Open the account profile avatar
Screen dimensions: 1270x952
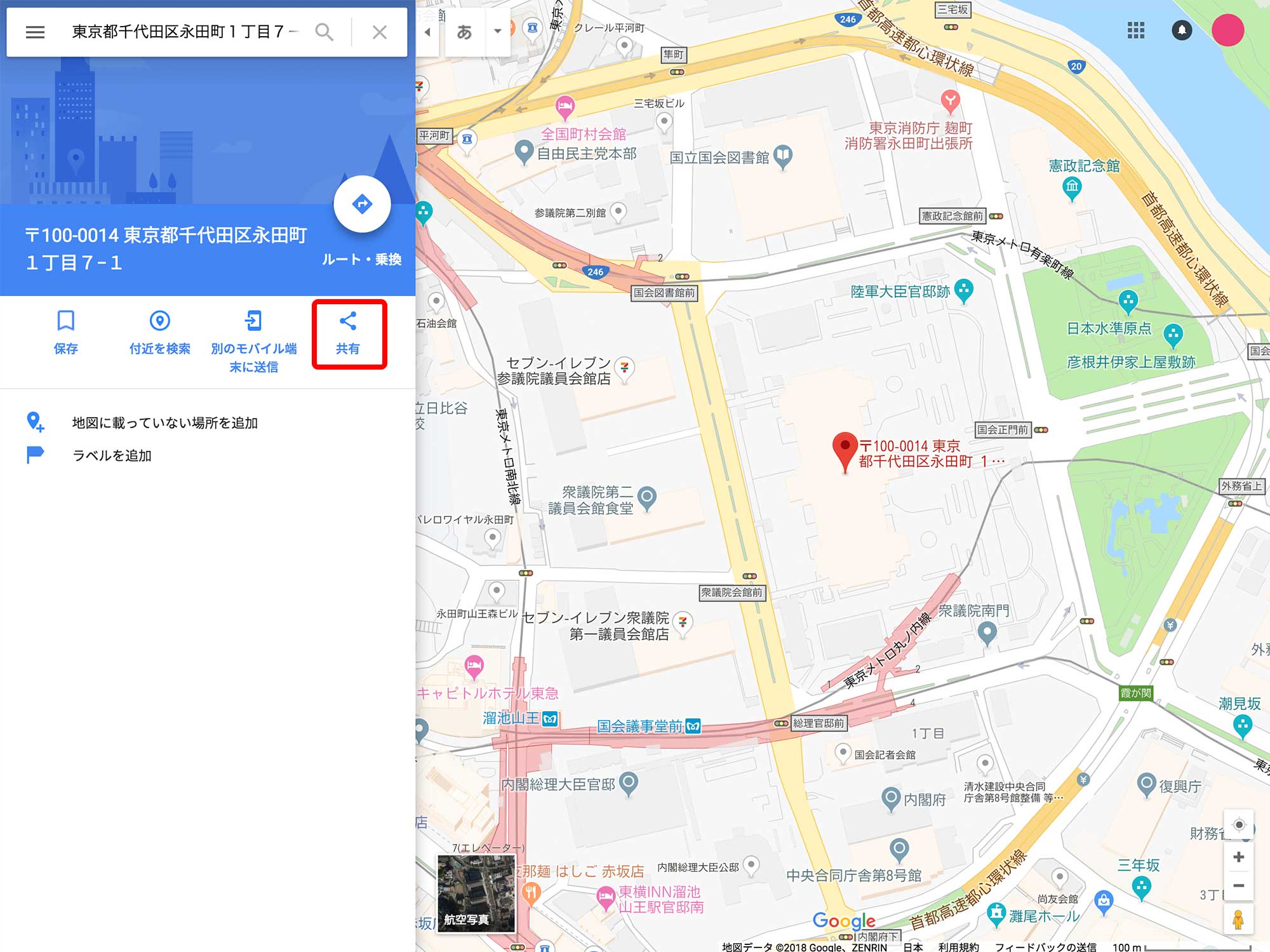tap(1227, 30)
